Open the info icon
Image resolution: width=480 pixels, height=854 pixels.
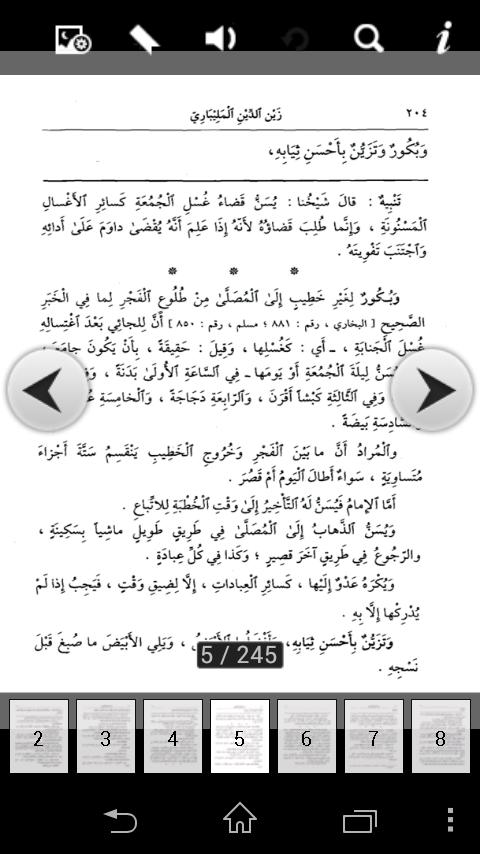pos(444,38)
